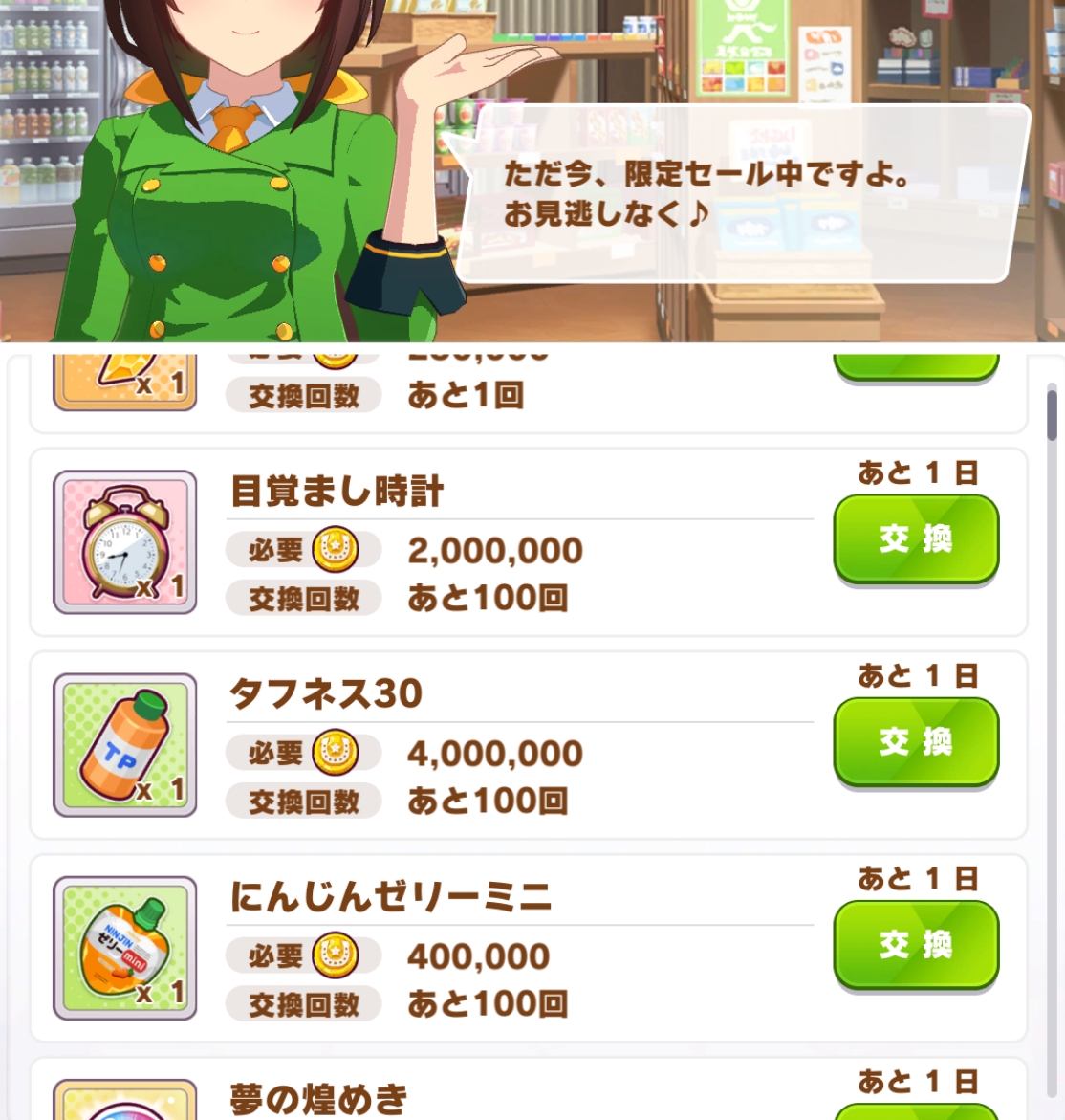The image size is (1065, 1120).
Task: Open 目覚まし時計 item icon details
Action: pyautogui.click(x=124, y=541)
